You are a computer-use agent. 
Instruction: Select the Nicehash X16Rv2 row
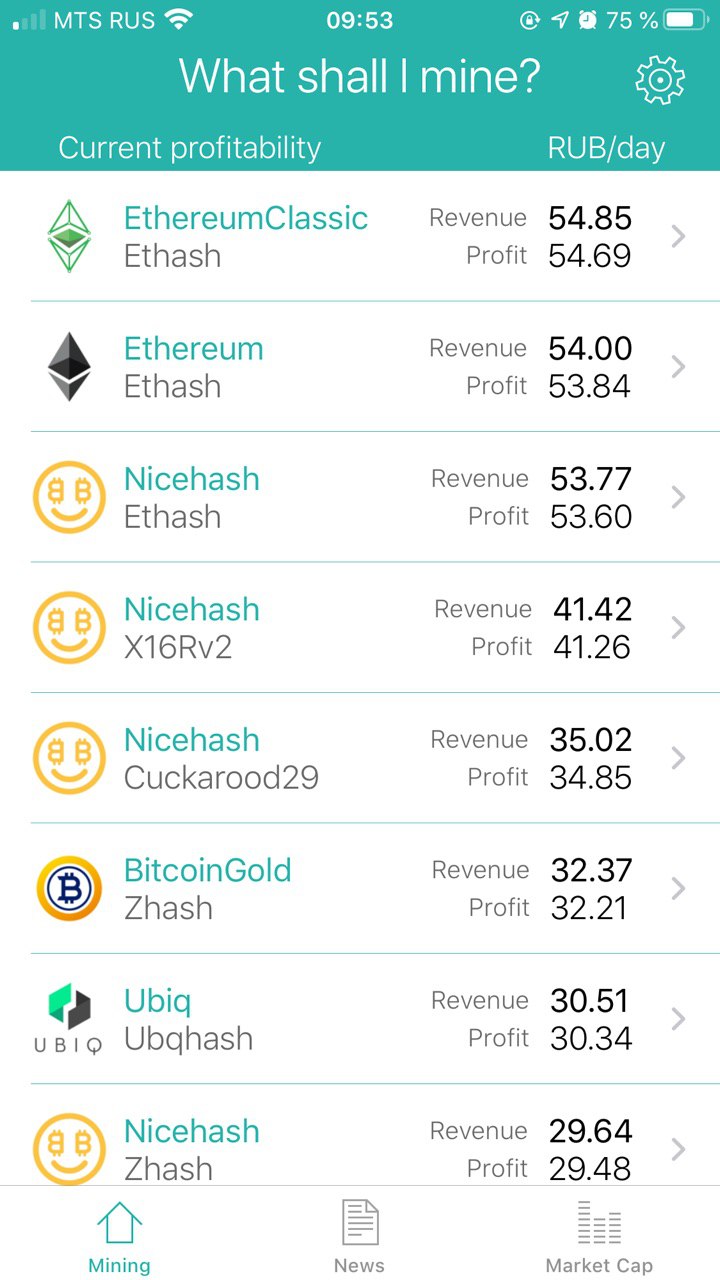[360, 628]
